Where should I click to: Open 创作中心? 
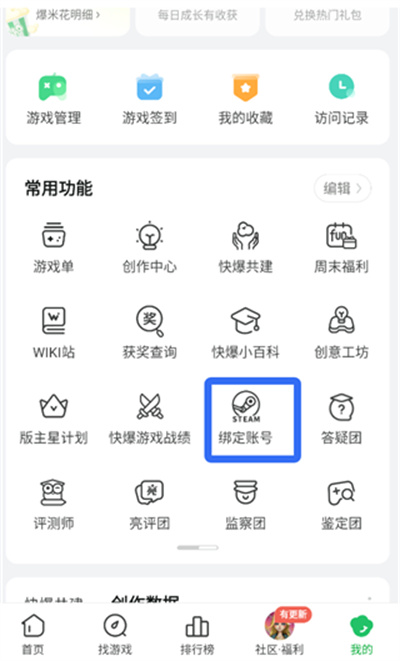pyautogui.click(x=149, y=248)
